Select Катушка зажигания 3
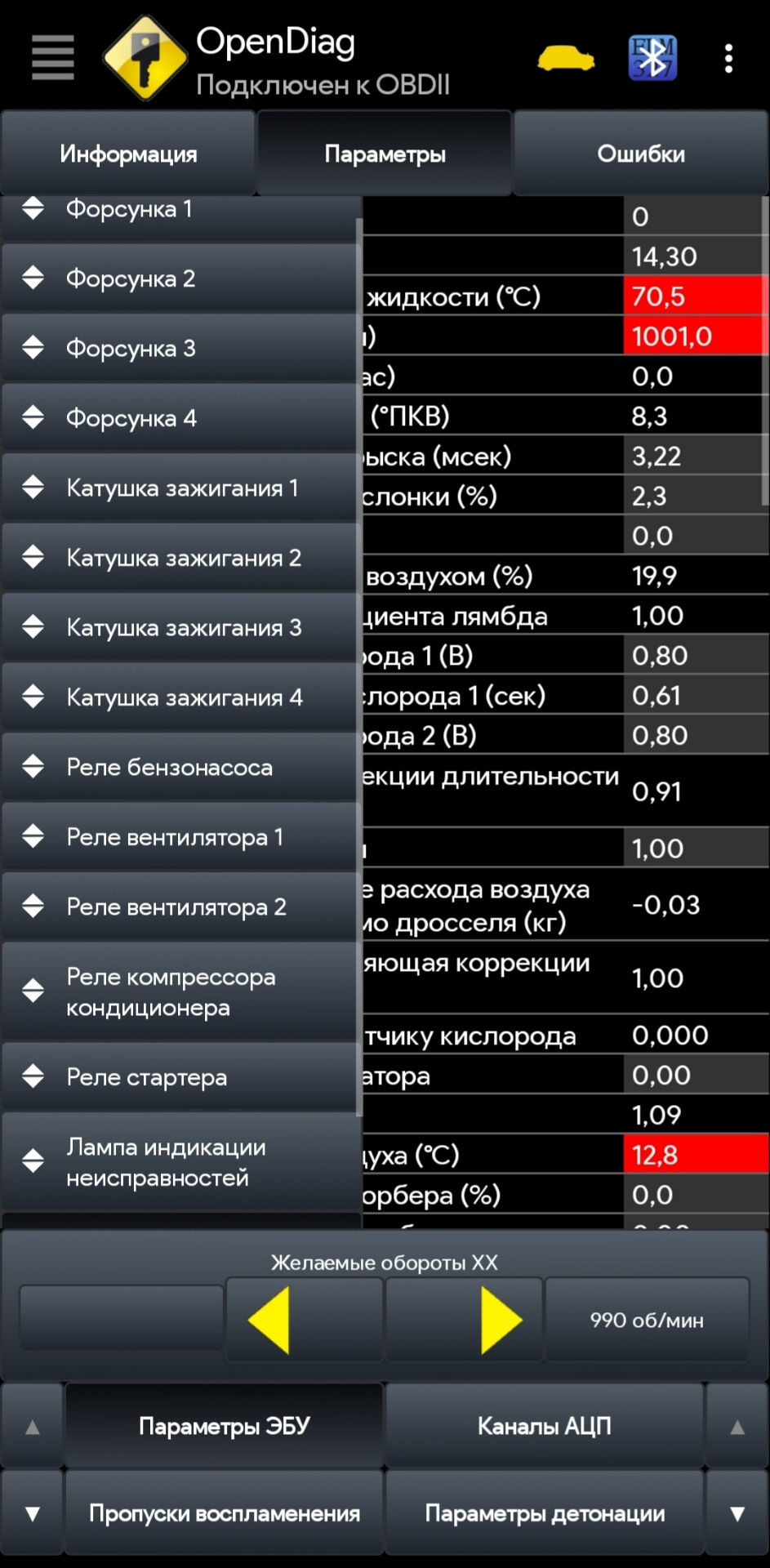The image size is (770, 1568). (180, 628)
